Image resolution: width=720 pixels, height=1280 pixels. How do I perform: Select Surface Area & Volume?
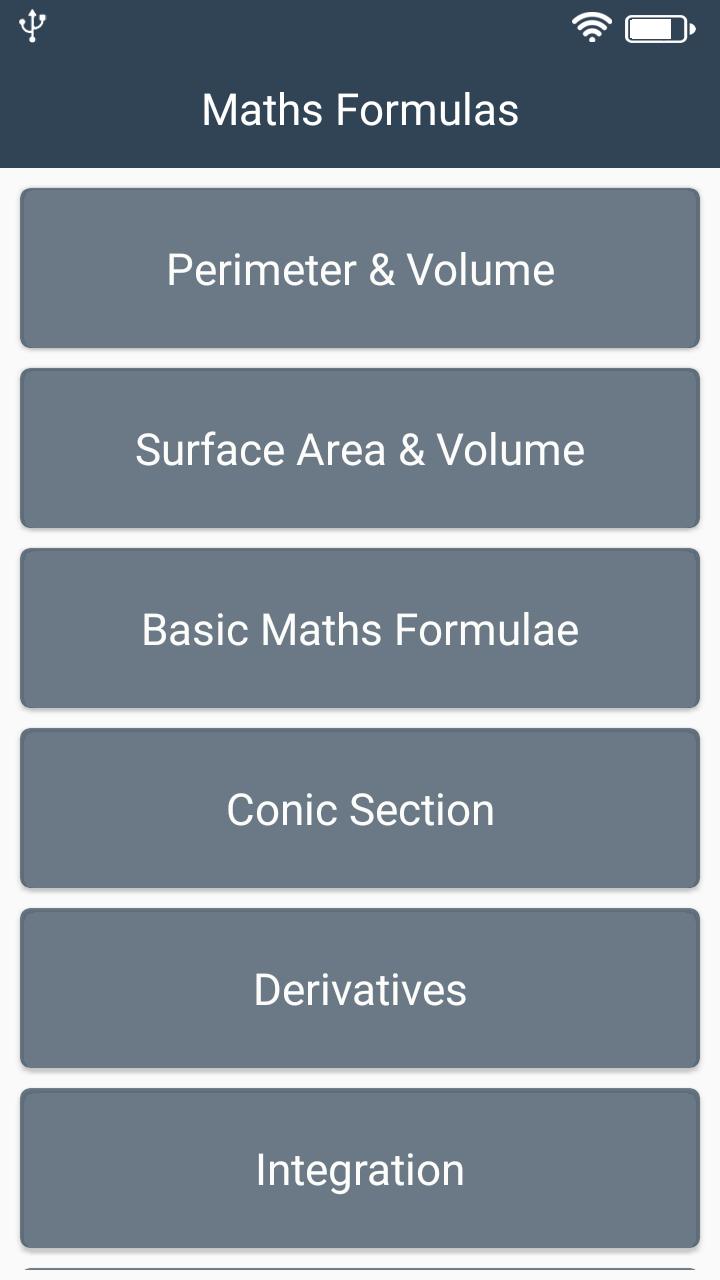[360, 449]
